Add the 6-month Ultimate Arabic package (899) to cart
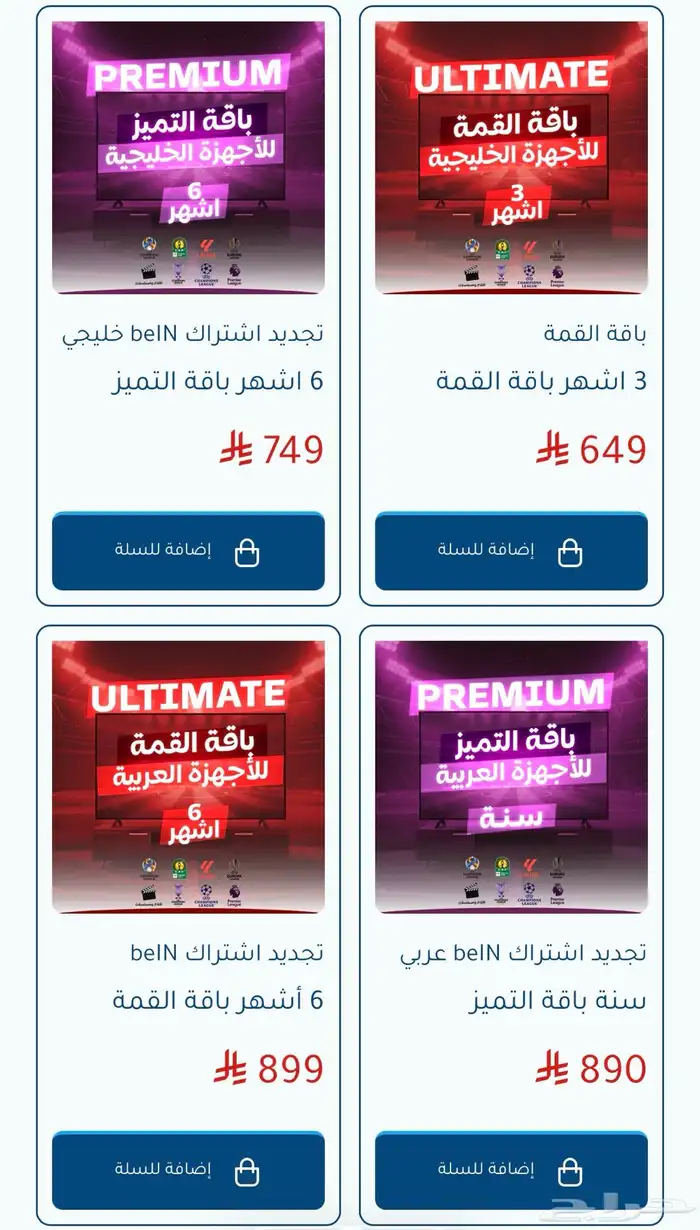The height and width of the screenshot is (1230, 700). pos(188,1171)
